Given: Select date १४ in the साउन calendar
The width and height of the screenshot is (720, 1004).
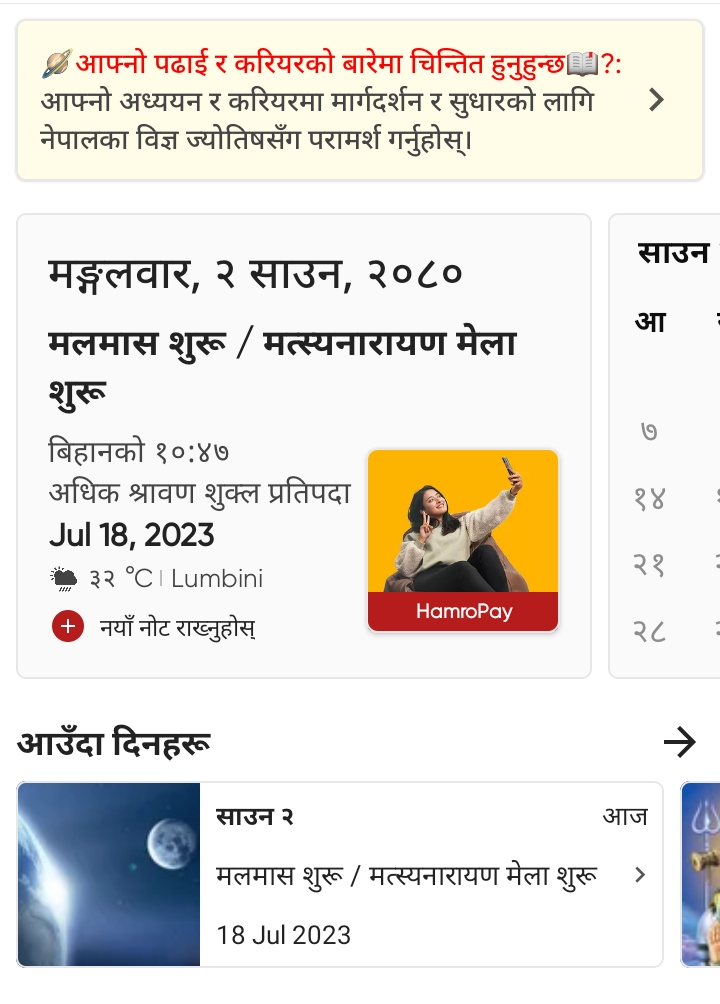Looking at the screenshot, I should (x=650, y=498).
